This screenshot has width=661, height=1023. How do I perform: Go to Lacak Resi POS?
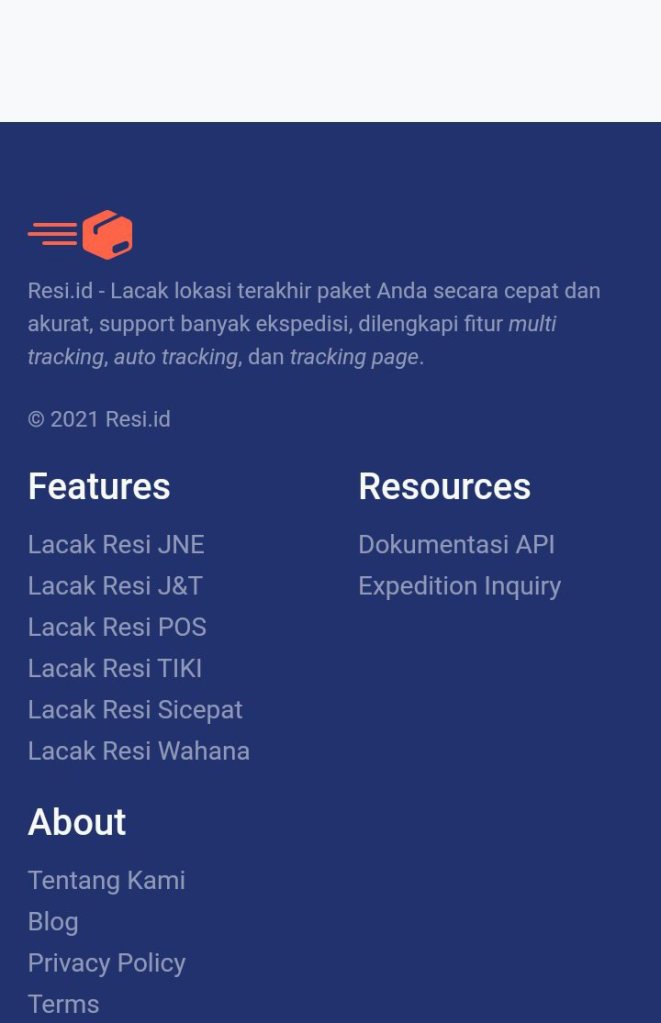[x=117, y=627]
